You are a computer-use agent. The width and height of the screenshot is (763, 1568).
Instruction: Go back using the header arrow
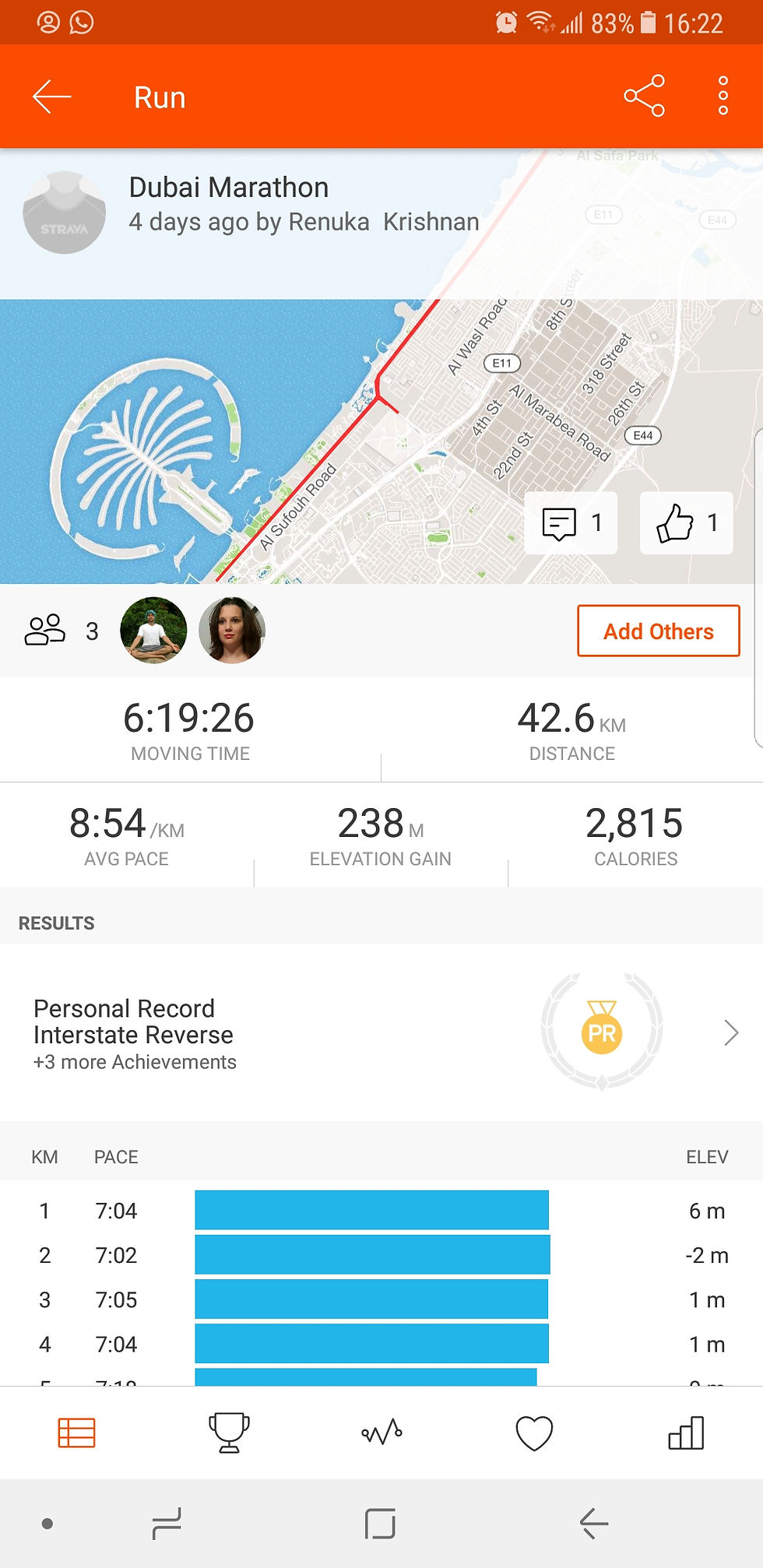click(52, 97)
